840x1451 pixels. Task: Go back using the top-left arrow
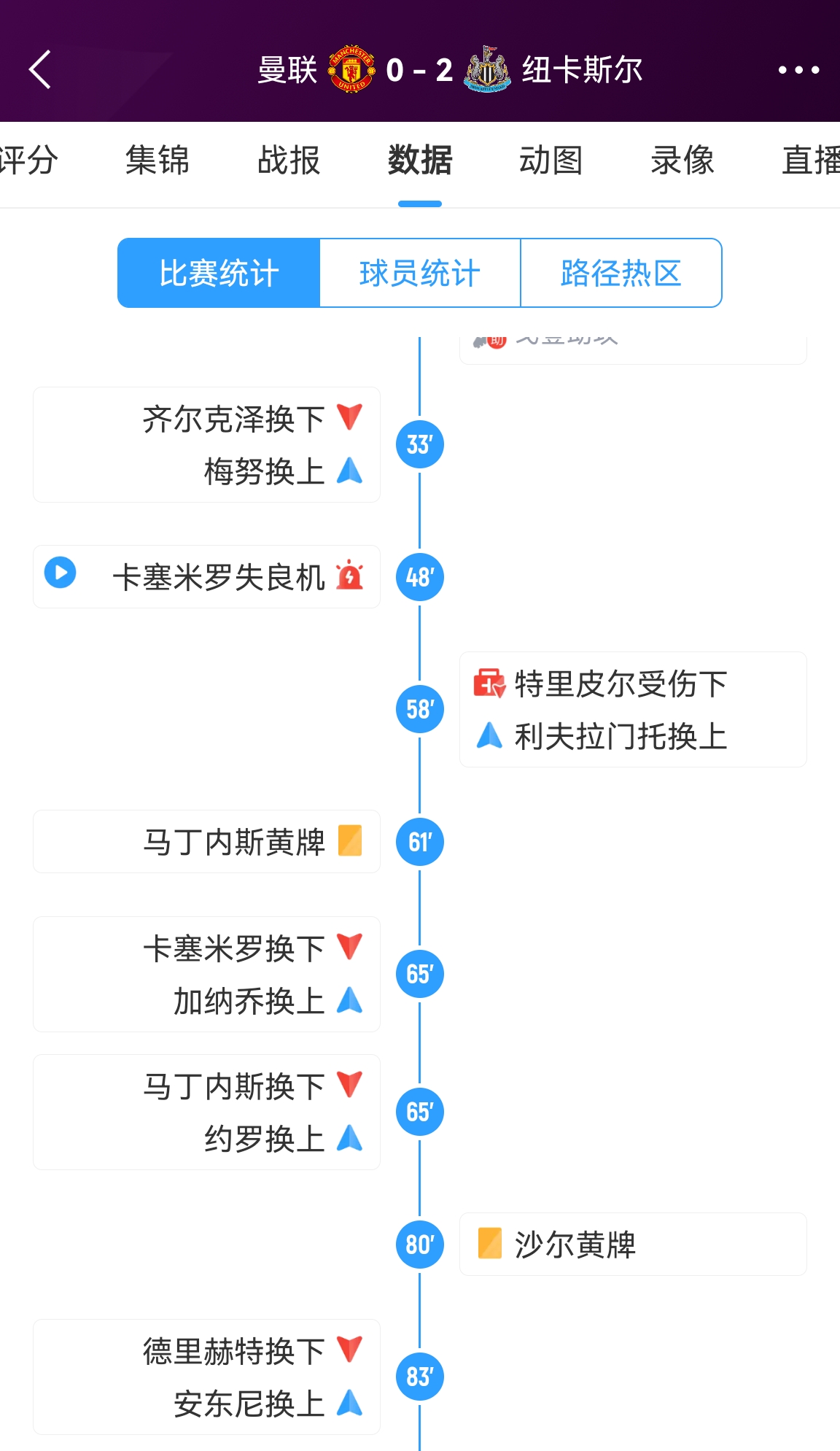(40, 70)
